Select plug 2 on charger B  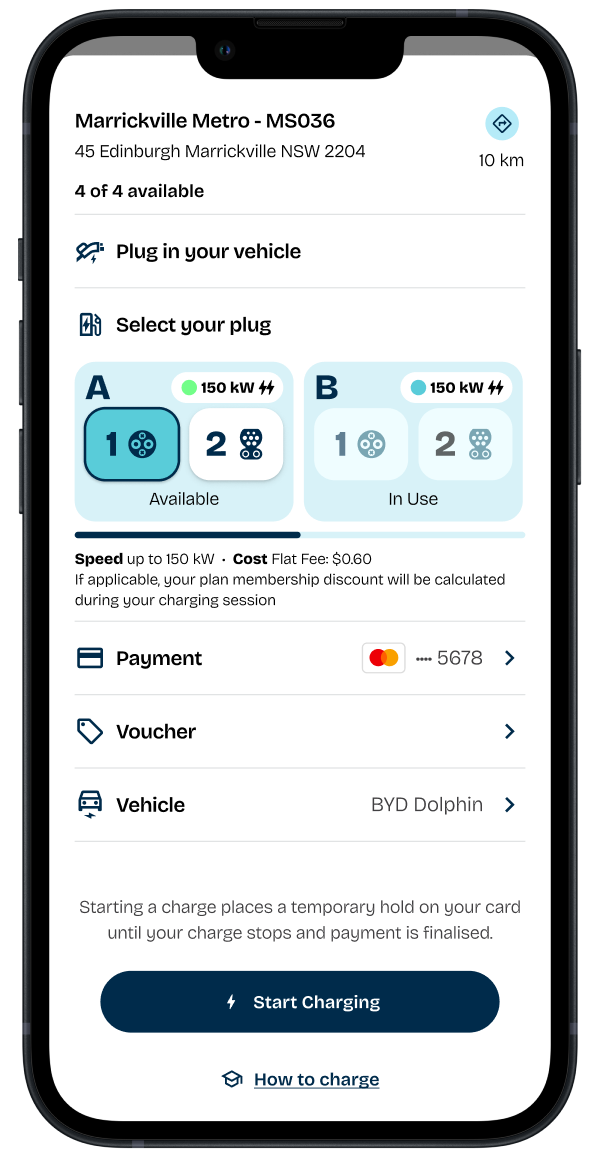pos(466,445)
